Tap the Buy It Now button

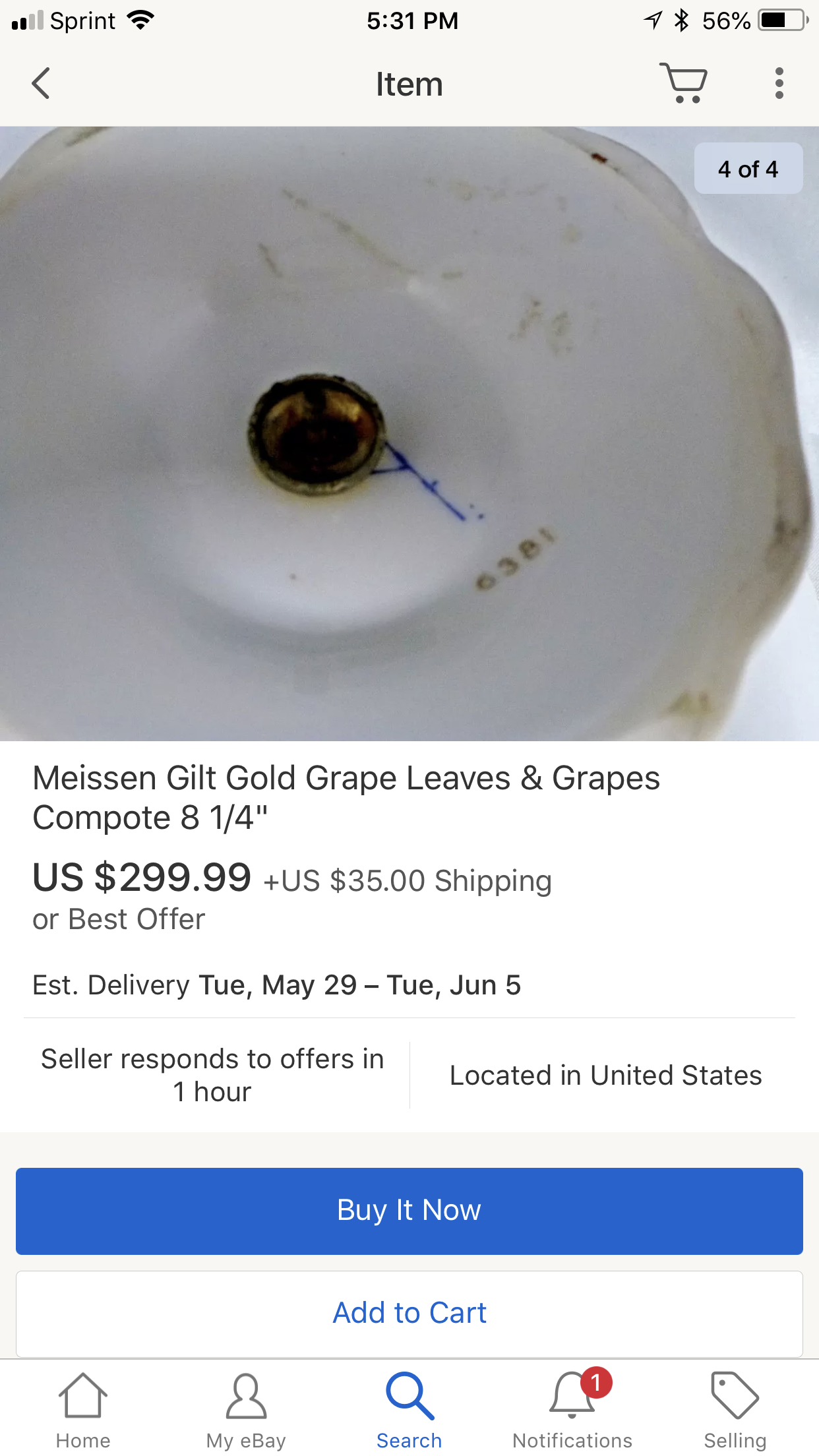(x=409, y=1211)
